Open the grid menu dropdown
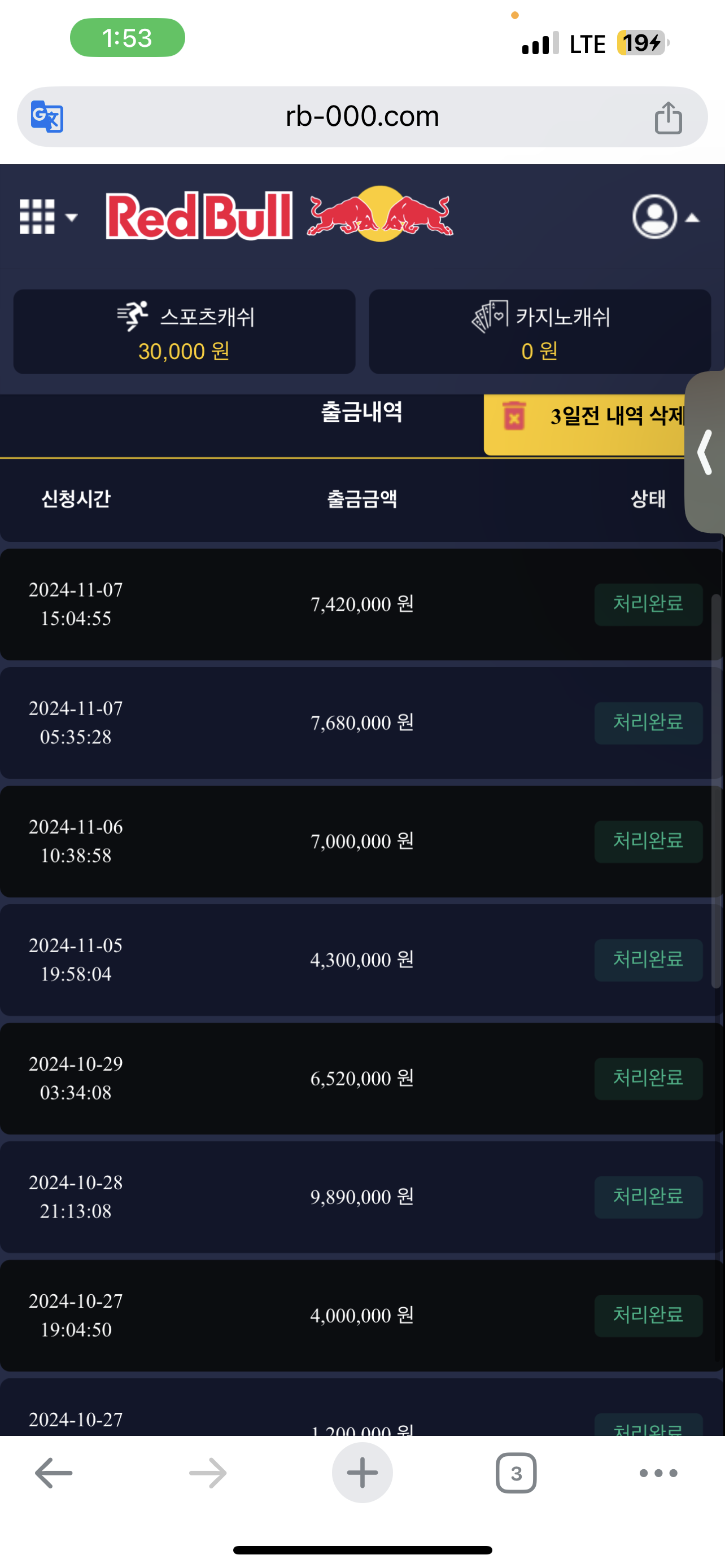This screenshot has height=1568, width=725. 47,217
